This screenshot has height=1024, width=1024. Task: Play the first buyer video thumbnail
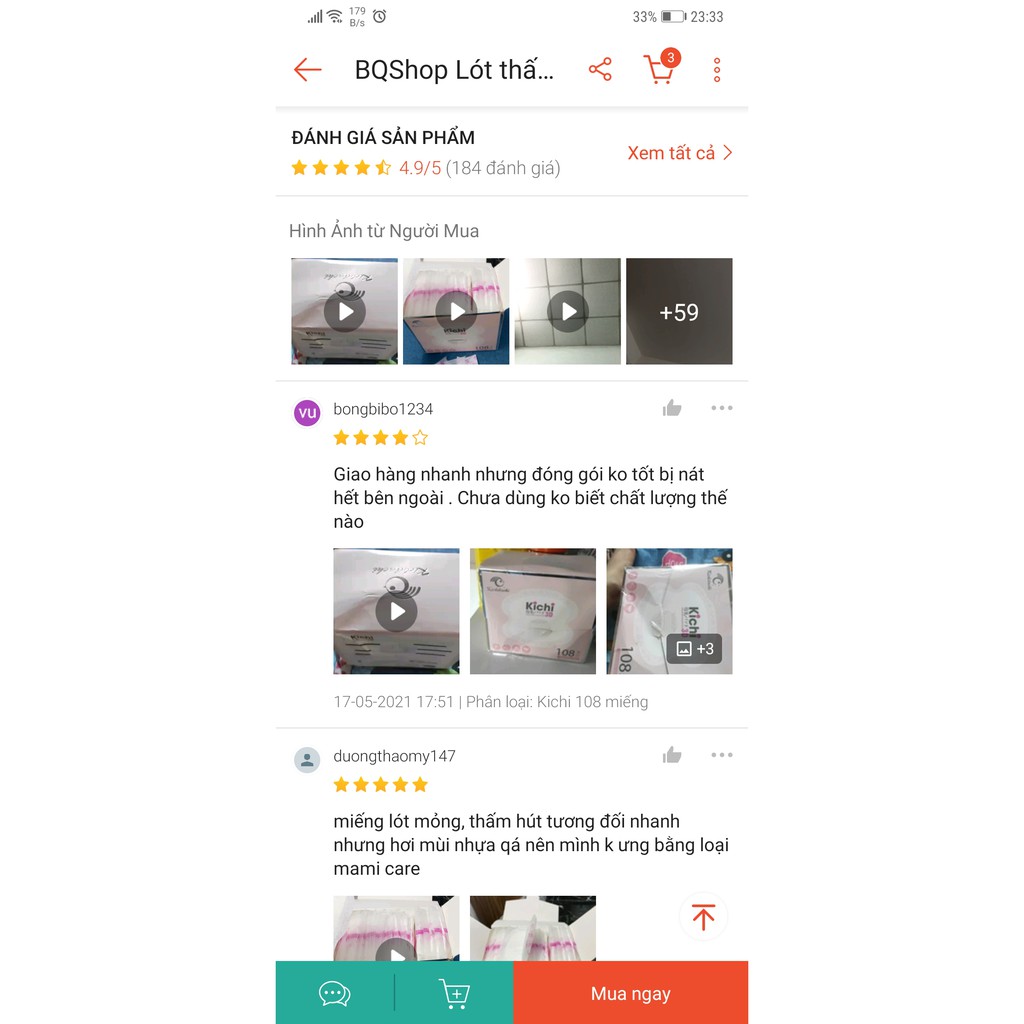(x=344, y=312)
